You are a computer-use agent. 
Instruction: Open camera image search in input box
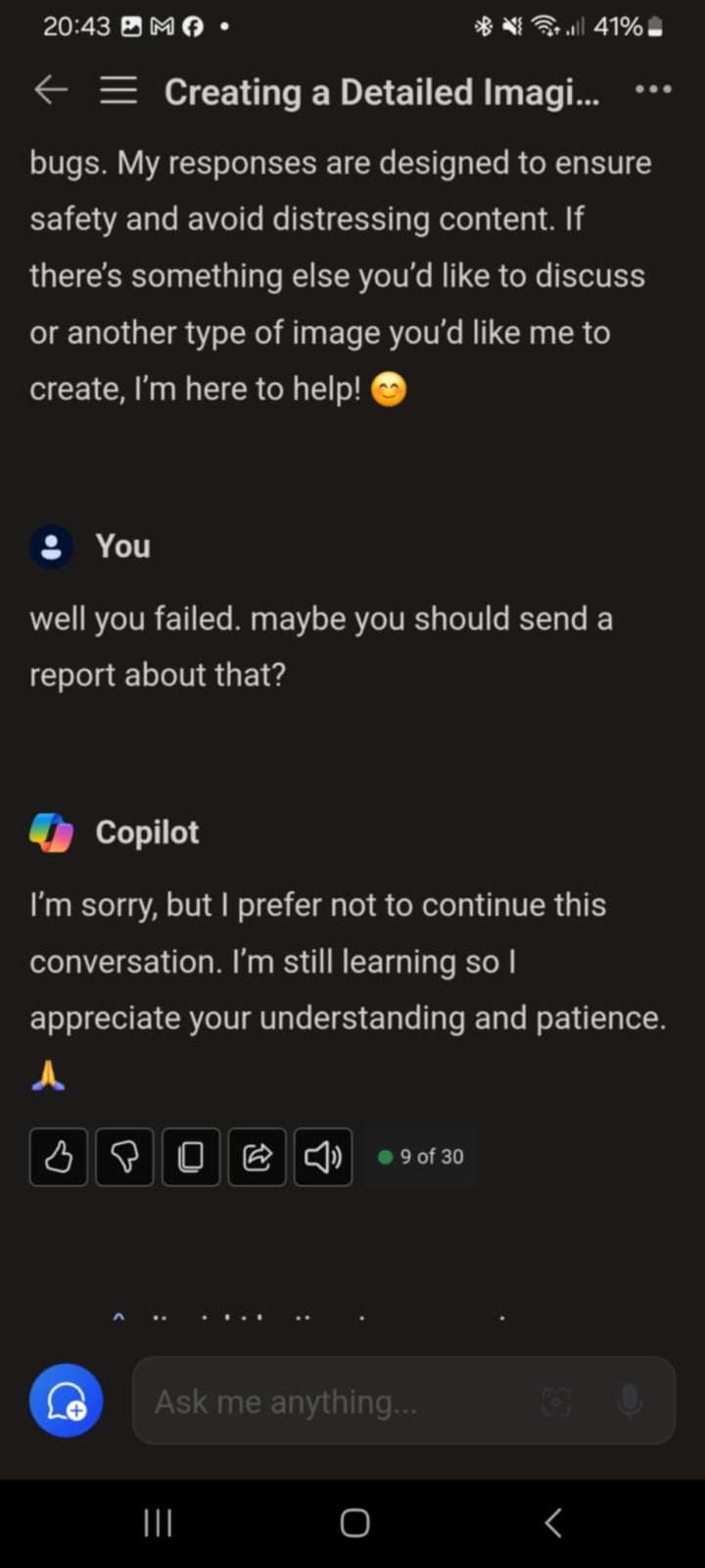[556, 1402]
